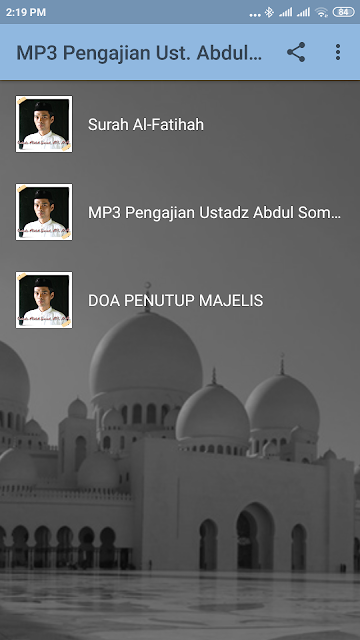The width and height of the screenshot is (360, 640).
Task: Open the Surah Al-Fatihah entry
Action: [180, 124]
